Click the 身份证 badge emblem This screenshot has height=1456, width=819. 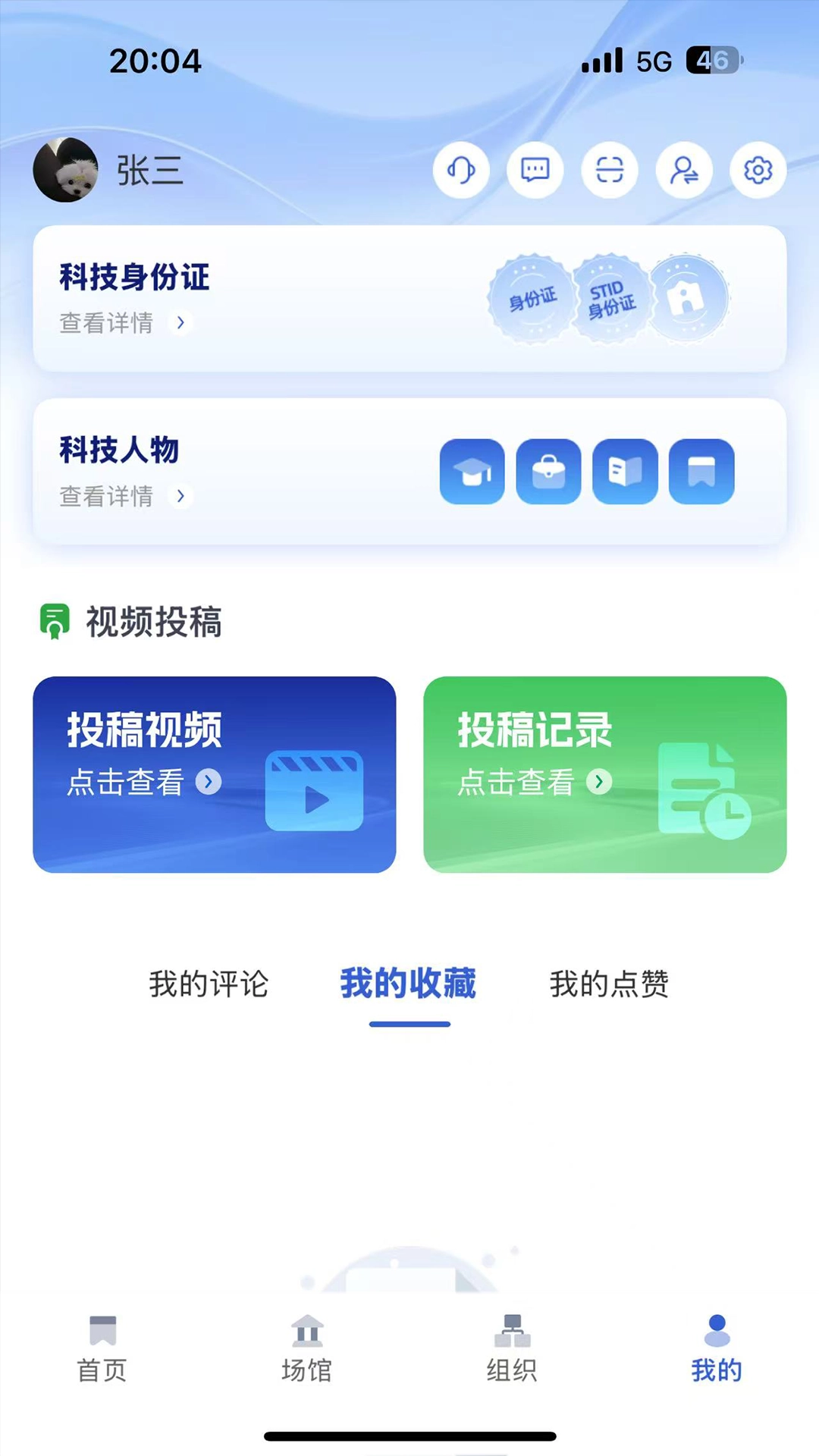(531, 298)
